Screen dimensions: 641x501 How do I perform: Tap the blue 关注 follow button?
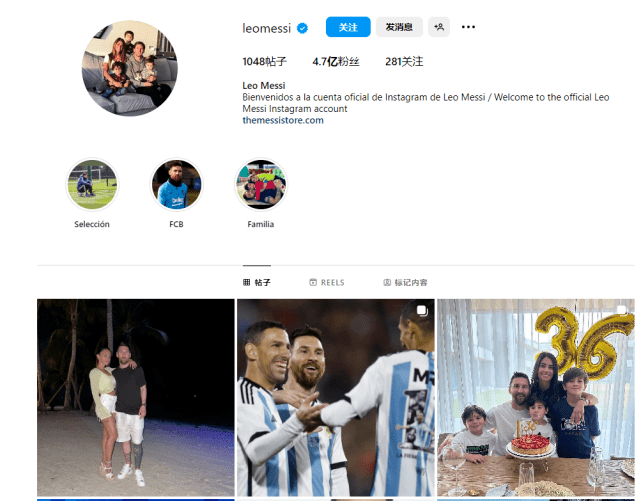348,27
